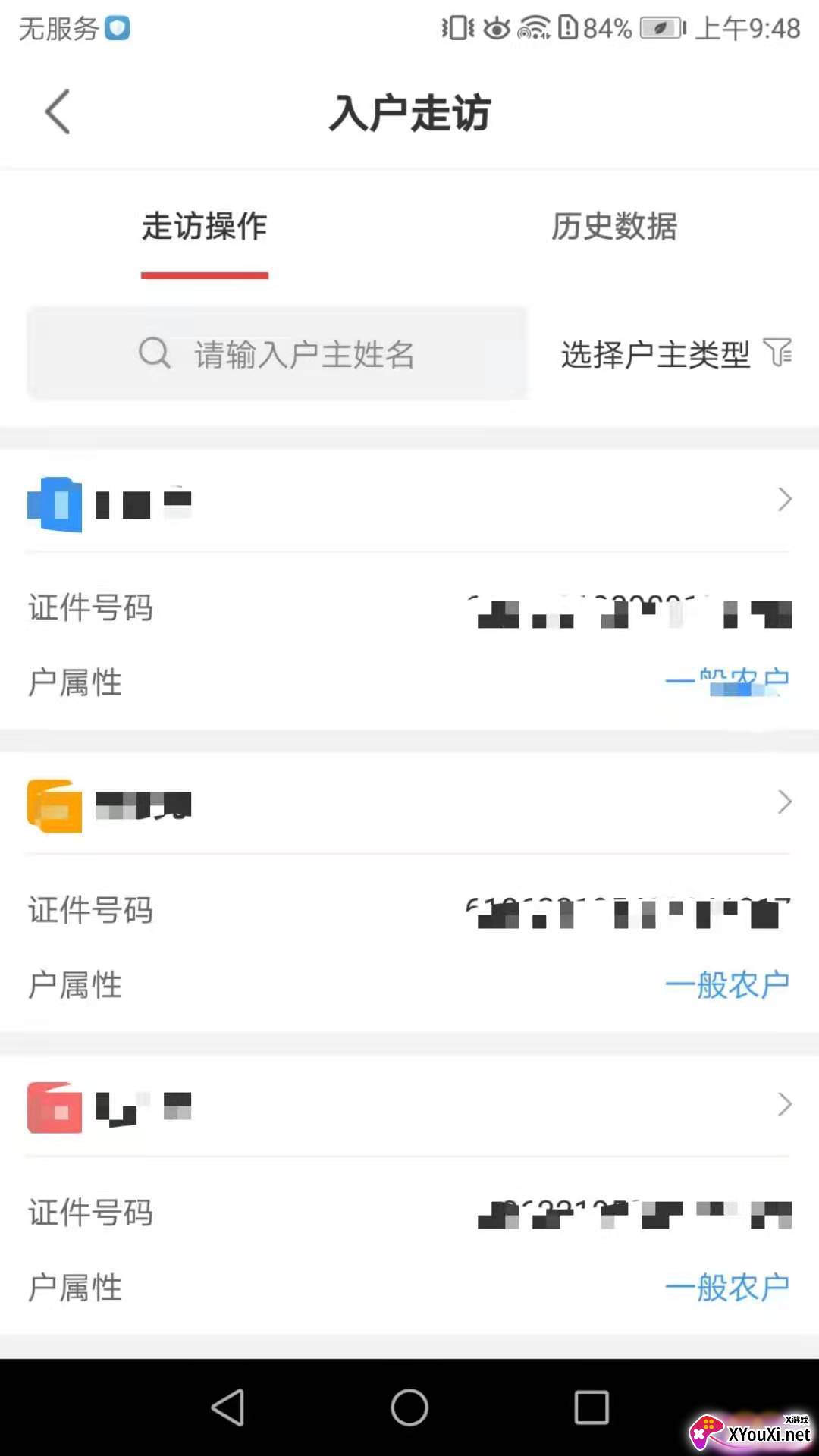Tap the system home button
Viewport: 819px width, 1456px height.
pyautogui.click(x=409, y=1407)
